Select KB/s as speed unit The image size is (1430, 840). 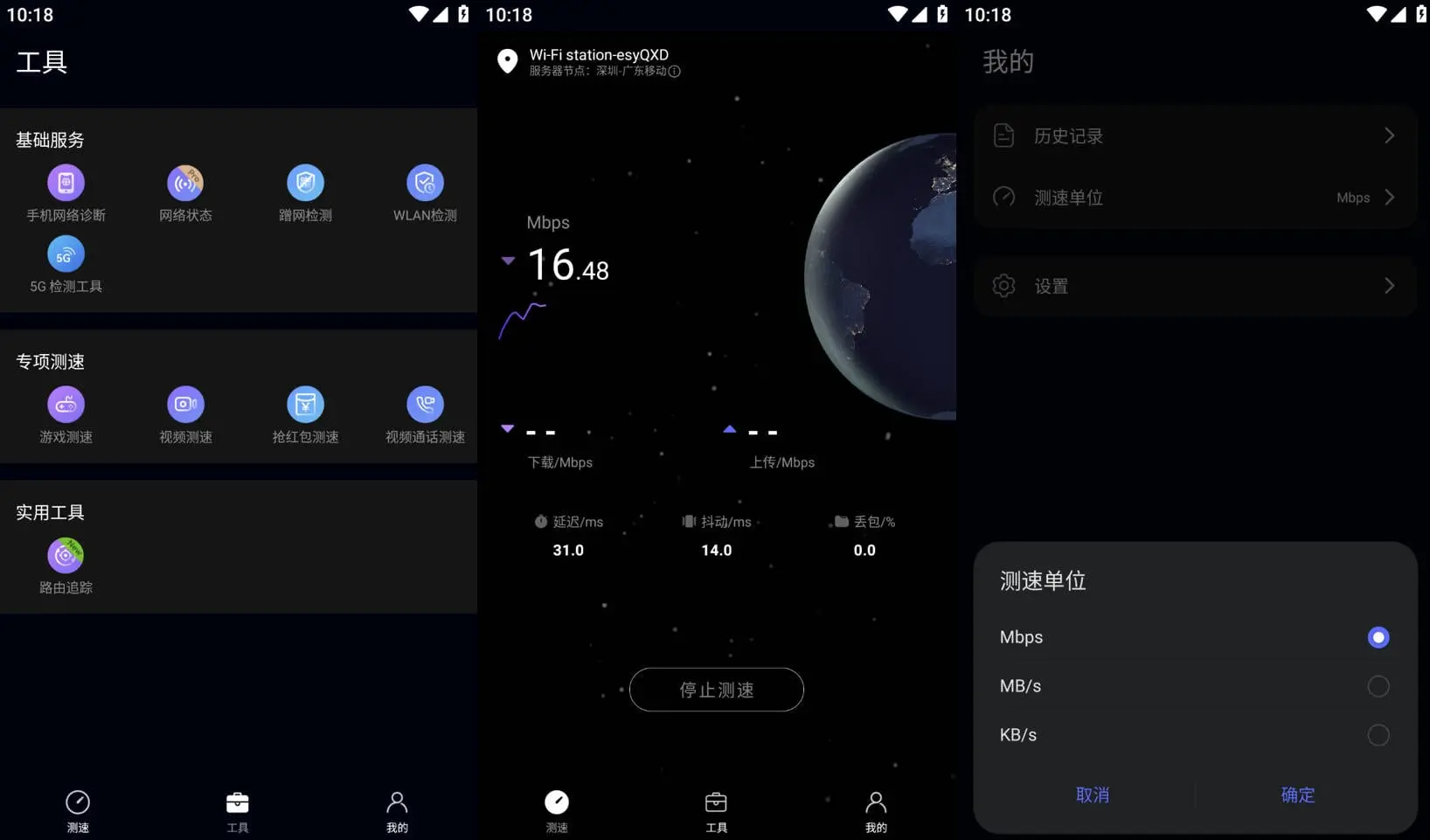(x=1378, y=735)
